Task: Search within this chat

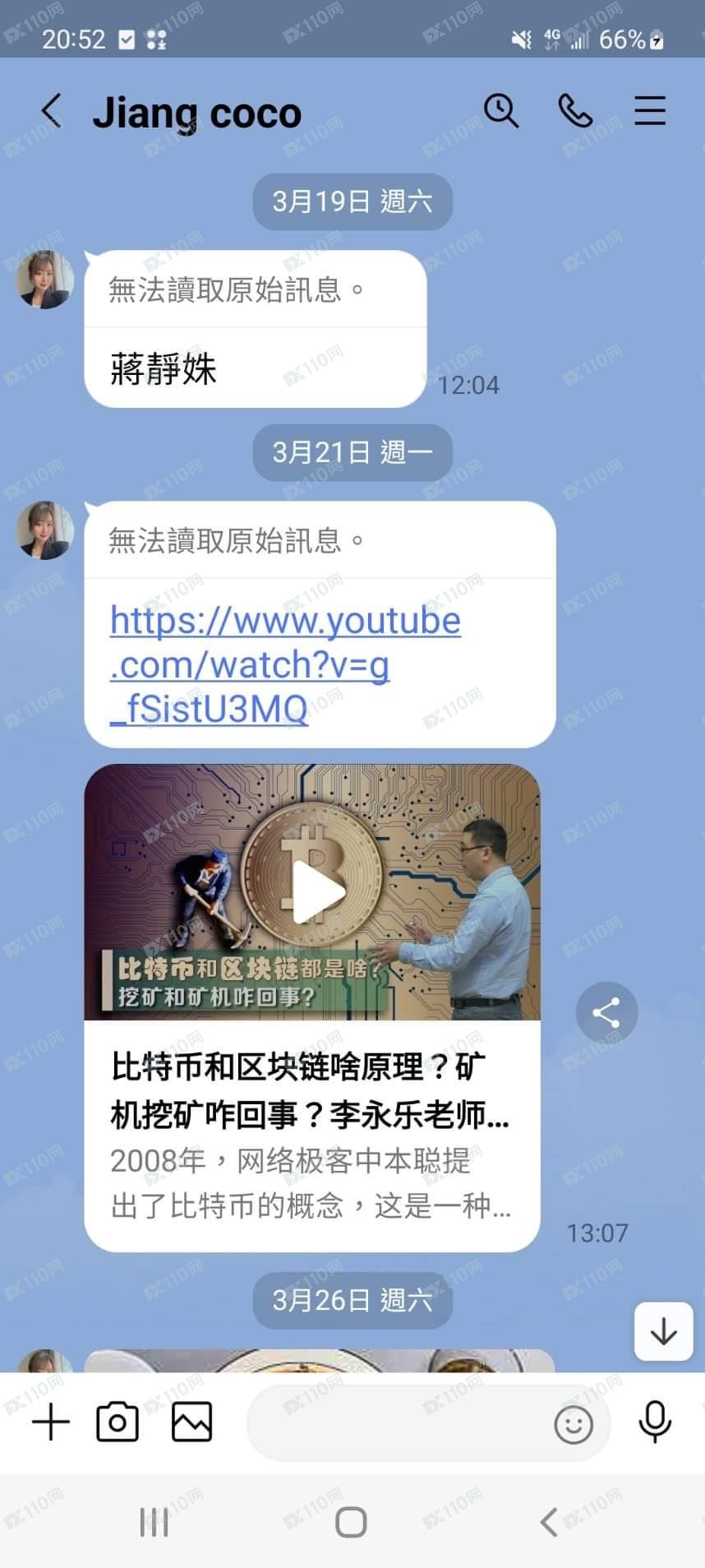Action: pos(500,111)
